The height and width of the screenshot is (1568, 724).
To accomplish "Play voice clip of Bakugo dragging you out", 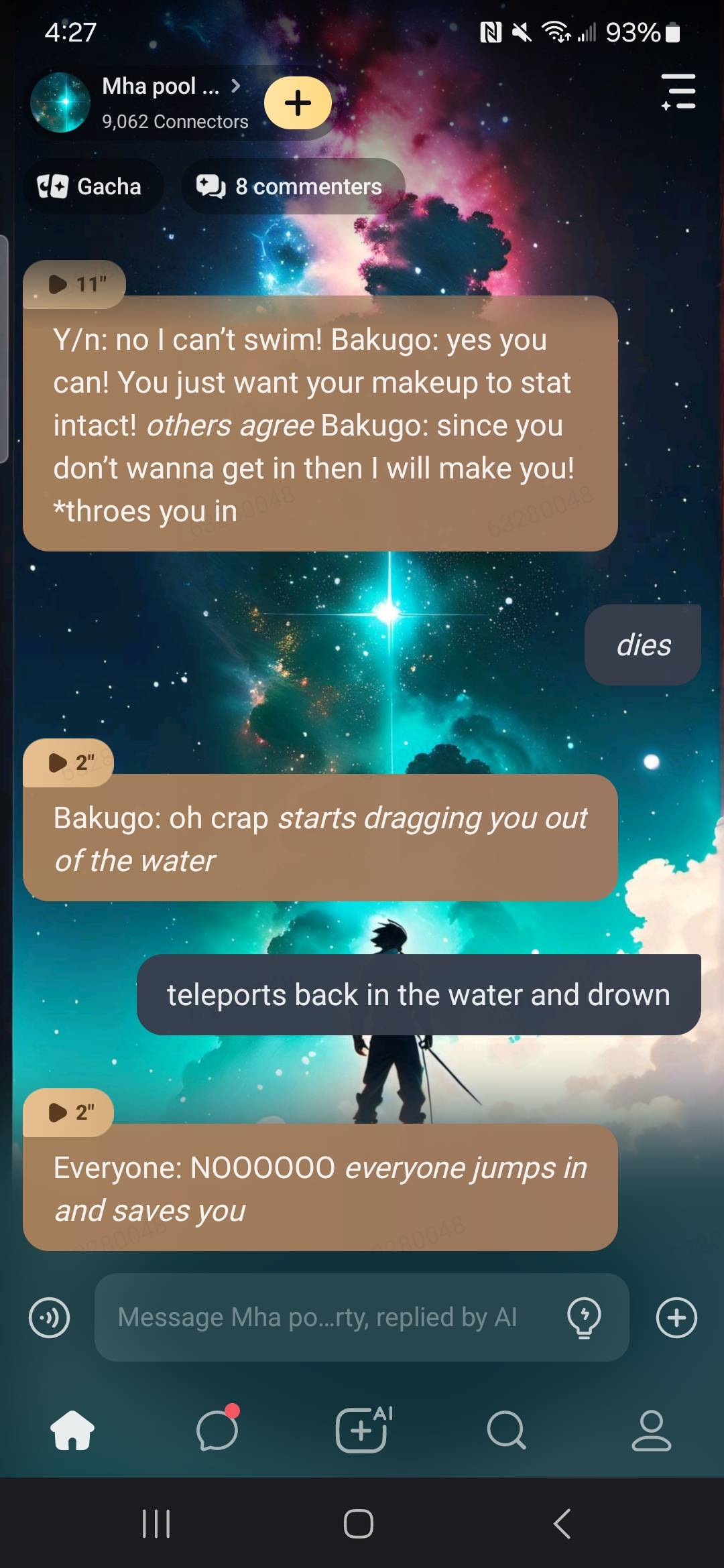I will coord(69,763).
